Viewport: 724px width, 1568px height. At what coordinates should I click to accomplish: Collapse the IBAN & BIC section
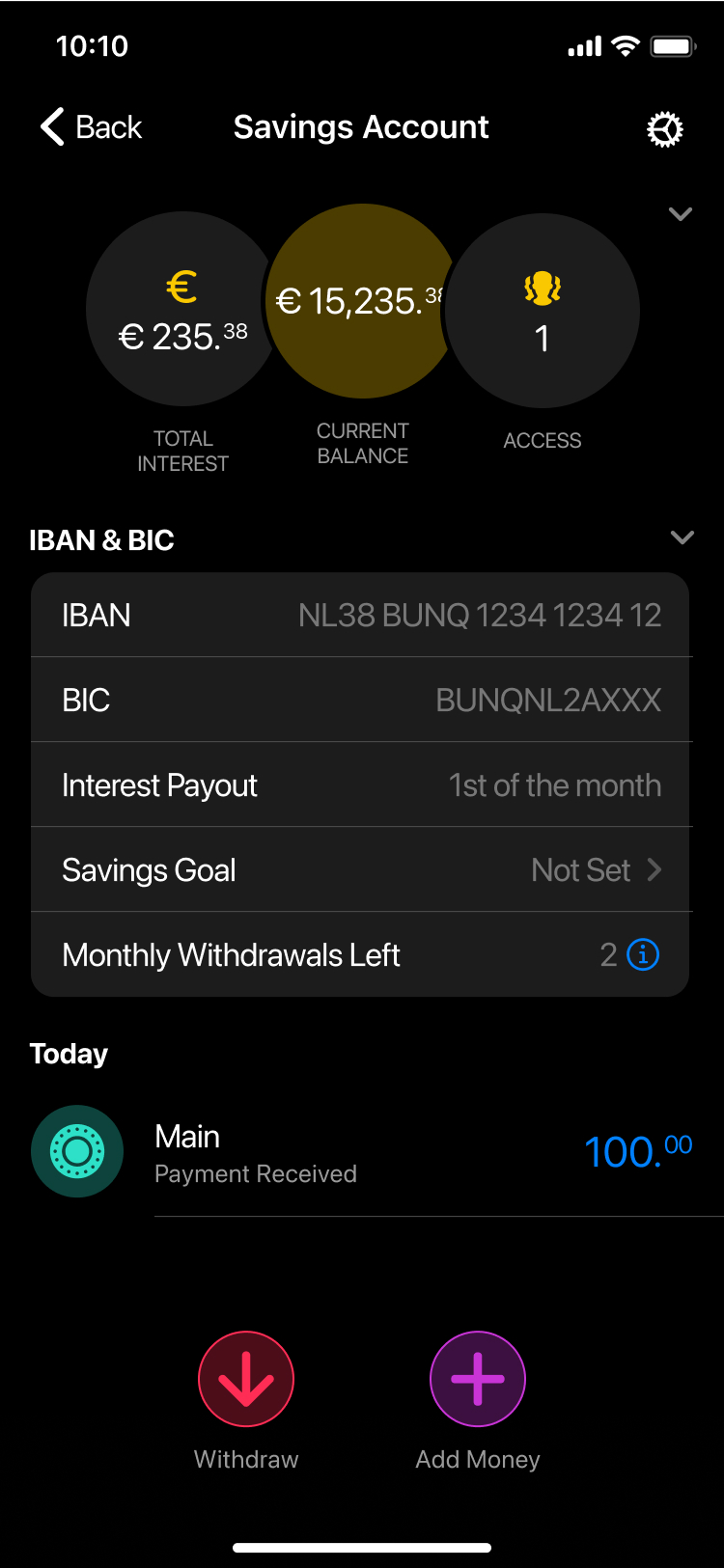[682, 537]
